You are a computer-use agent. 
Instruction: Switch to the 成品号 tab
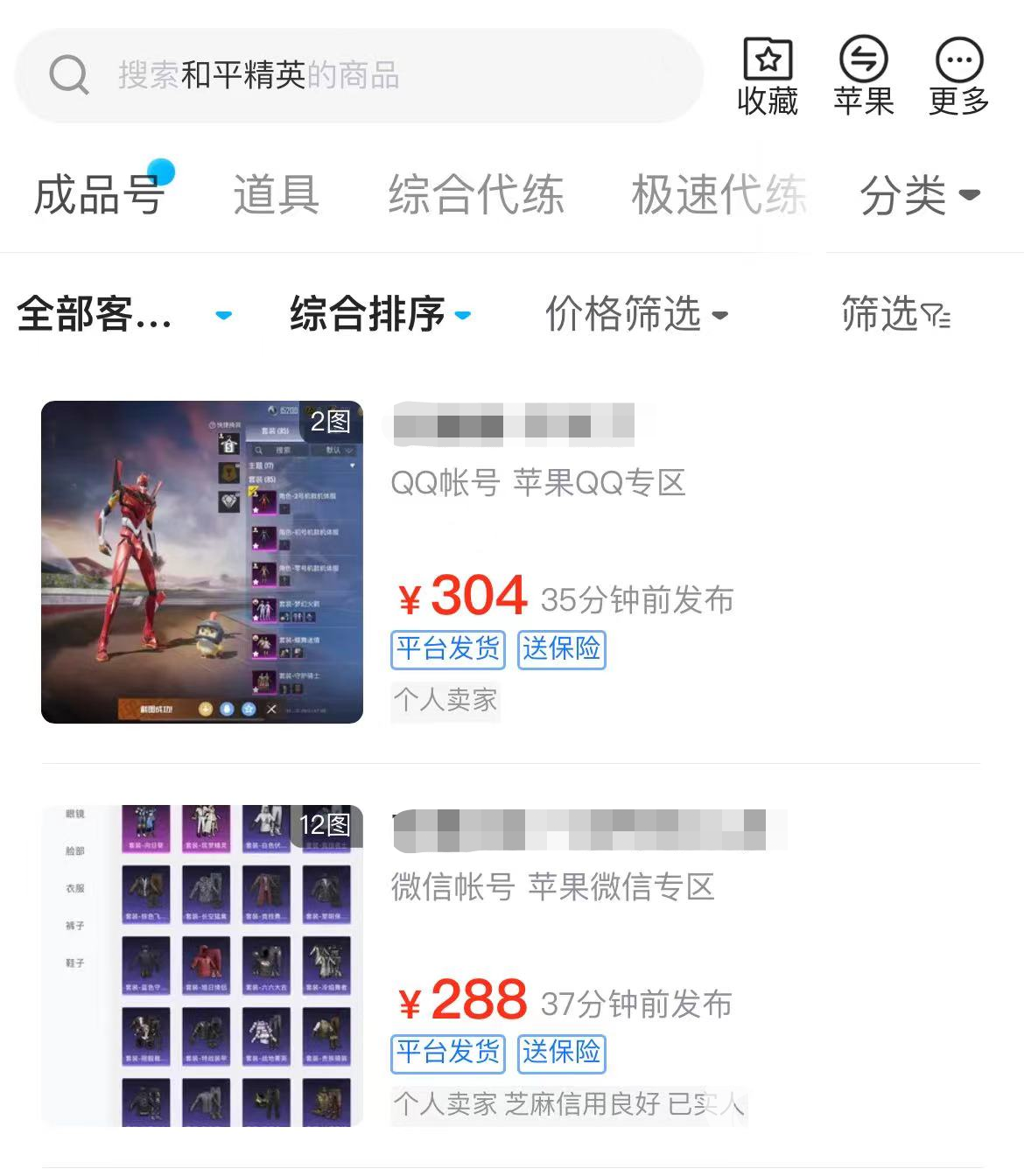(99, 194)
